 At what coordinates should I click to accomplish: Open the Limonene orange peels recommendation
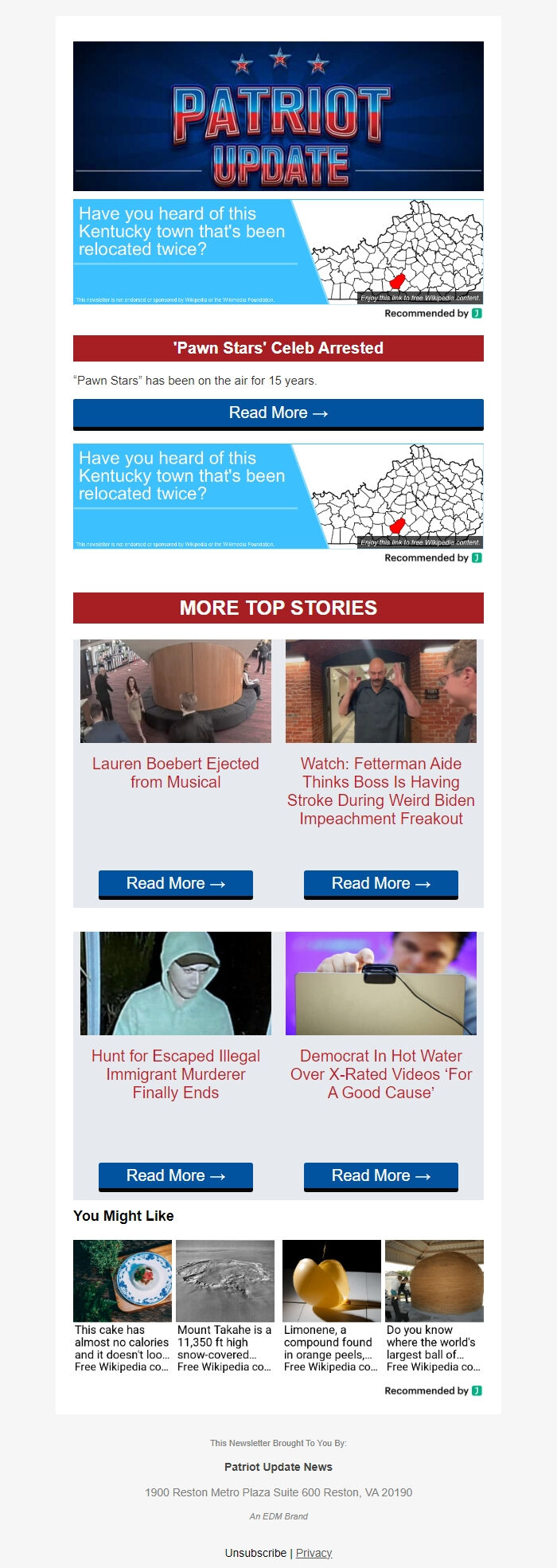331,1306
